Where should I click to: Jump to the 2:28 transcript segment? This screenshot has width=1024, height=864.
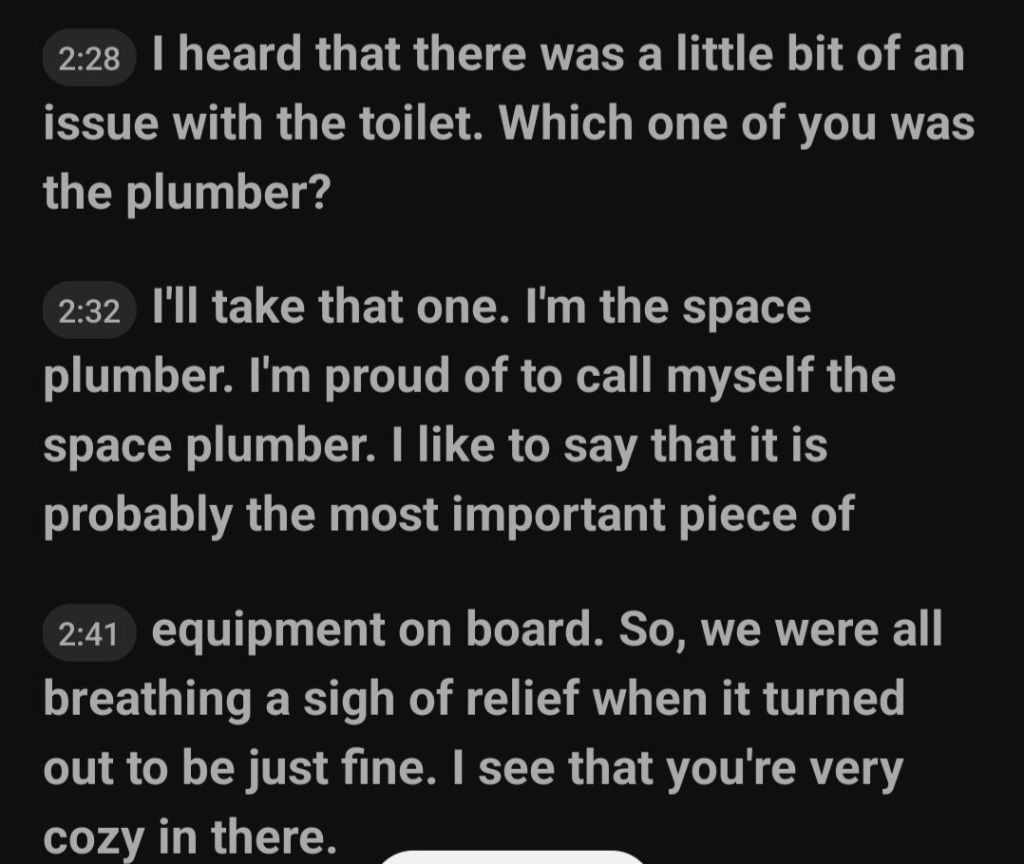click(88, 59)
